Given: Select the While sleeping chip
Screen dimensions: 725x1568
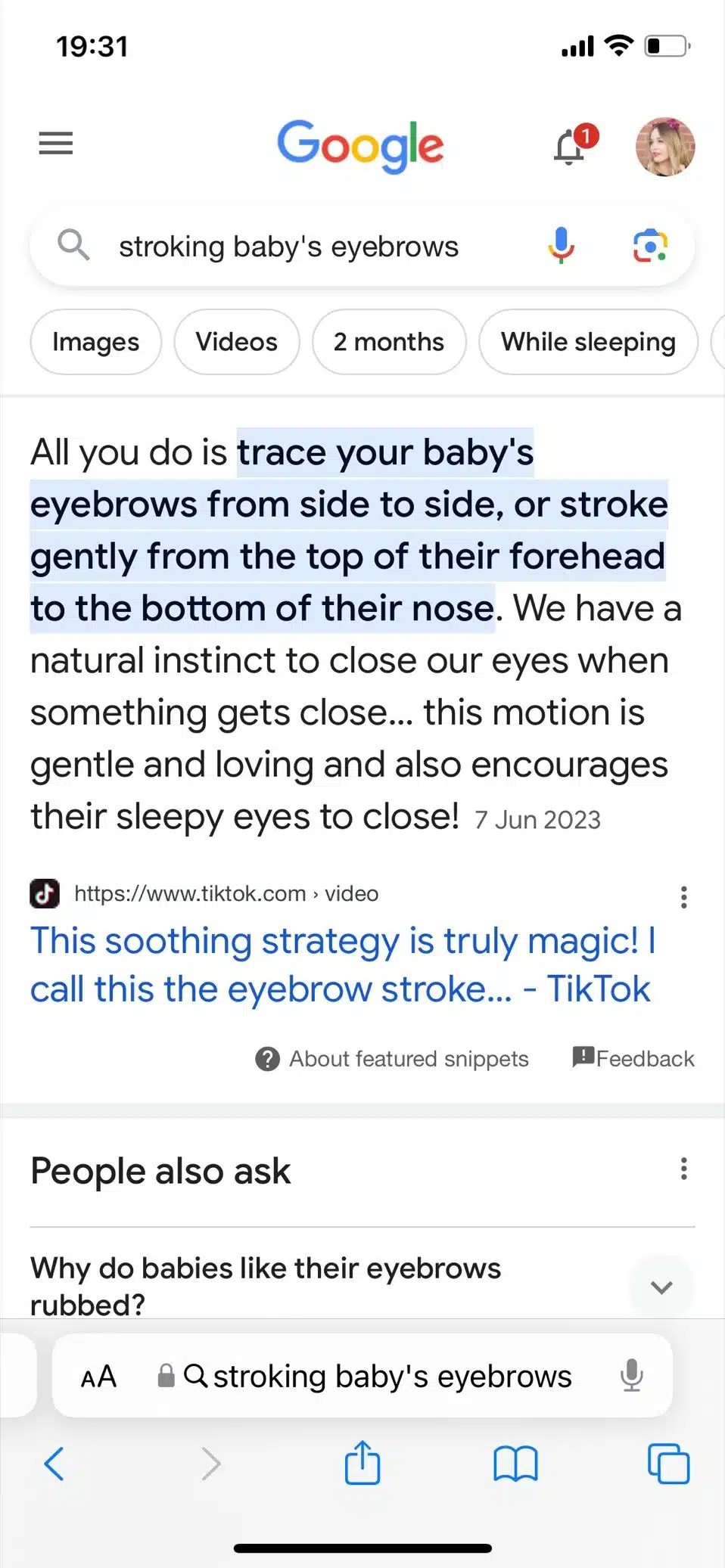Looking at the screenshot, I should point(588,342).
